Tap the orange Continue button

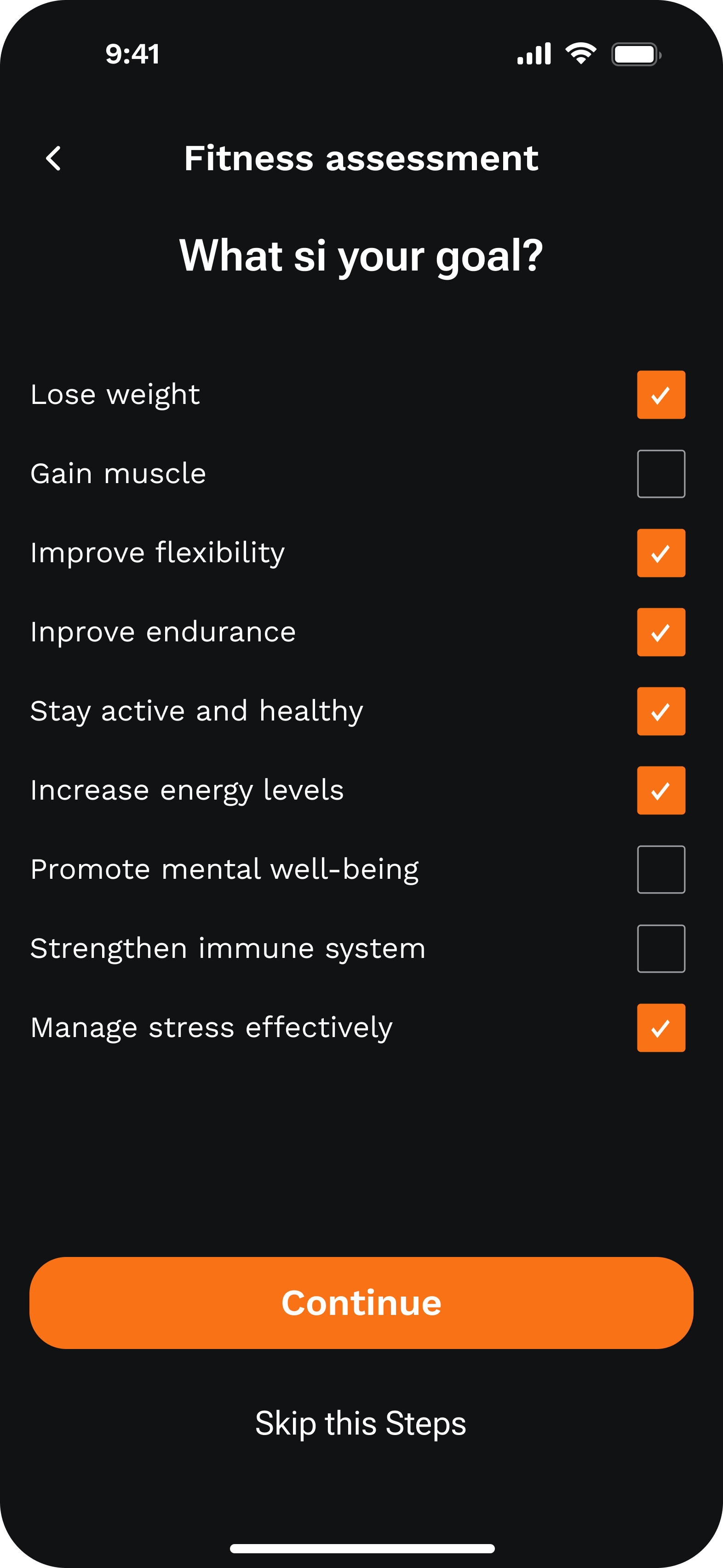click(x=361, y=1303)
